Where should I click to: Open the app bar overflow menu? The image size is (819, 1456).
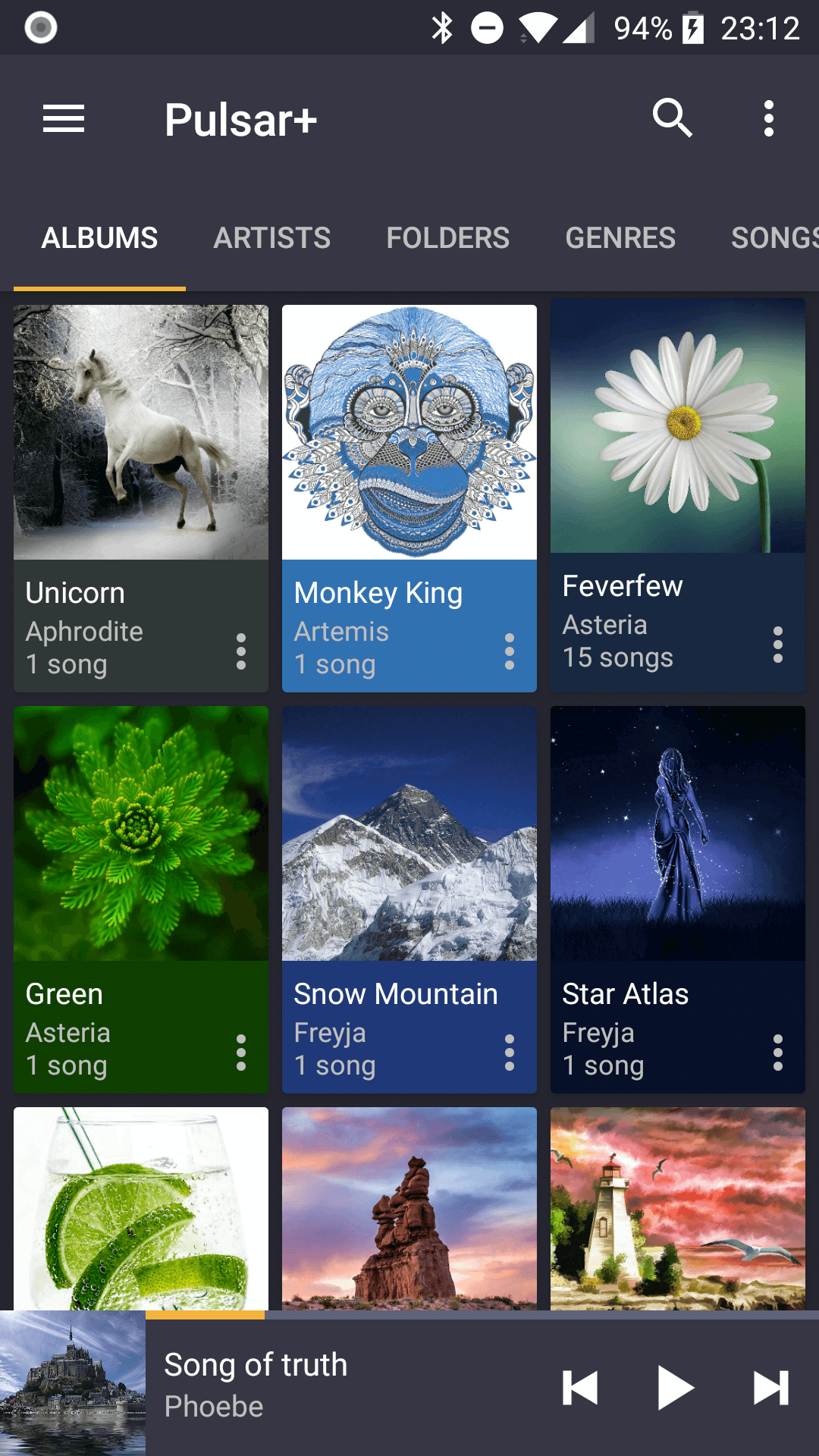tap(768, 119)
